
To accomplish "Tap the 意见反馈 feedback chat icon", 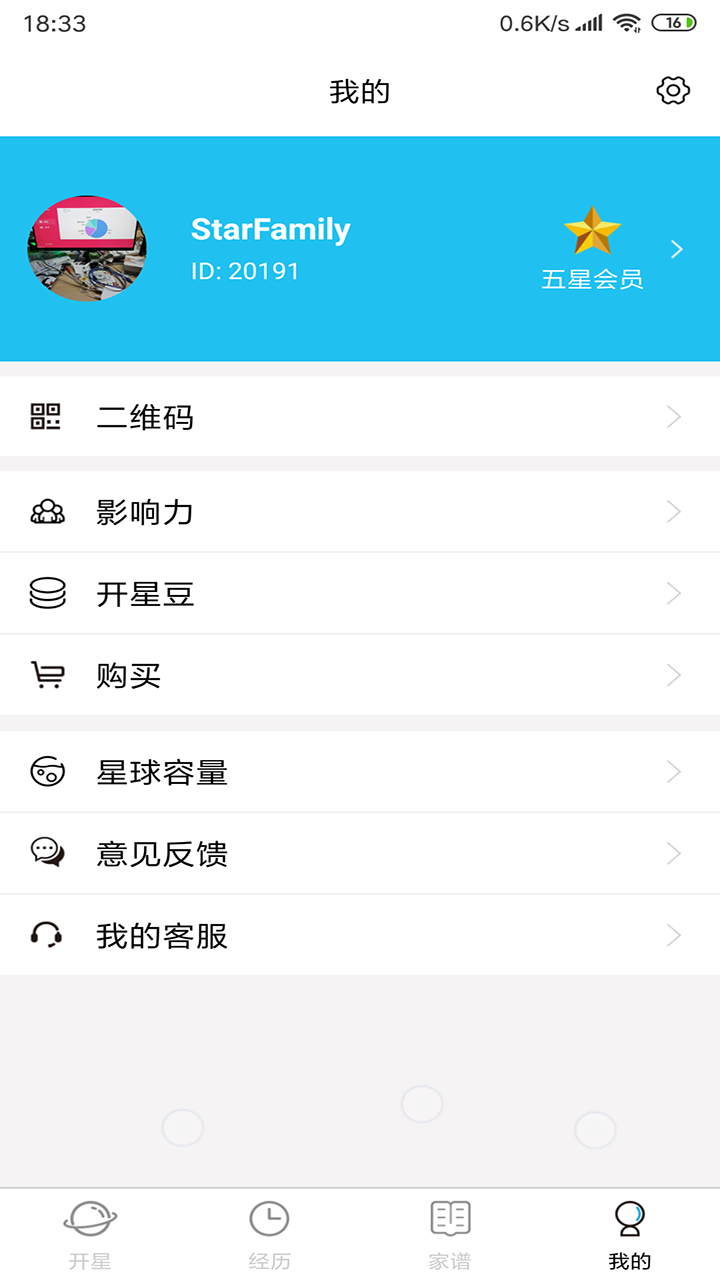I will click(x=47, y=853).
